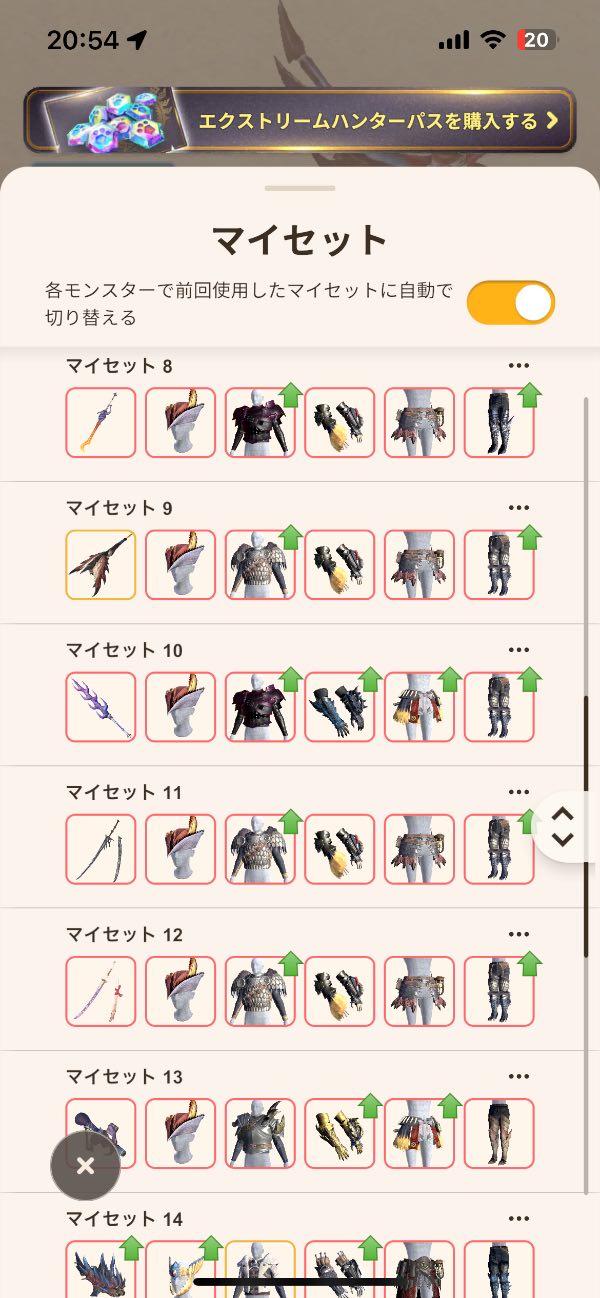This screenshot has width=600, height=1298.
Task: Select the purple weapon tile in マイセット 10
Action: (101, 707)
